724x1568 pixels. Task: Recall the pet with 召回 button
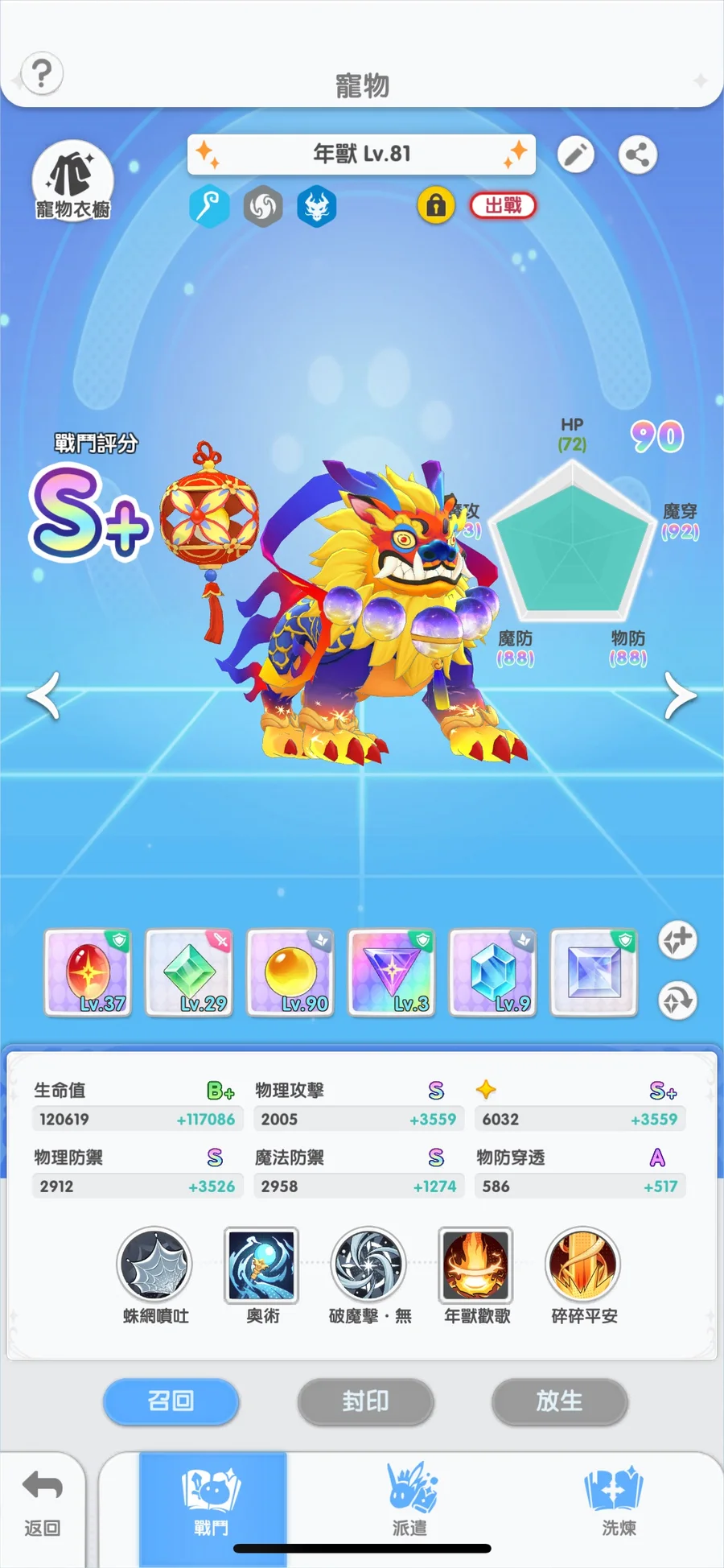(171, 1401)
